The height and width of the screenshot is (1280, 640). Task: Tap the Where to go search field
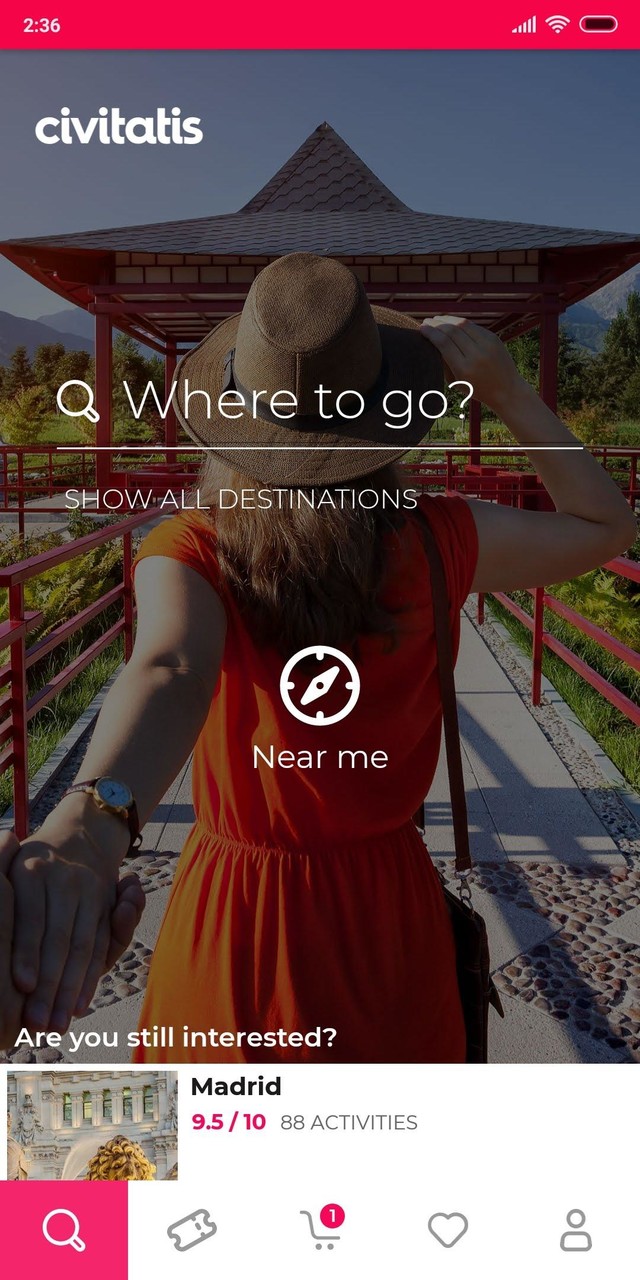point(318,401)
